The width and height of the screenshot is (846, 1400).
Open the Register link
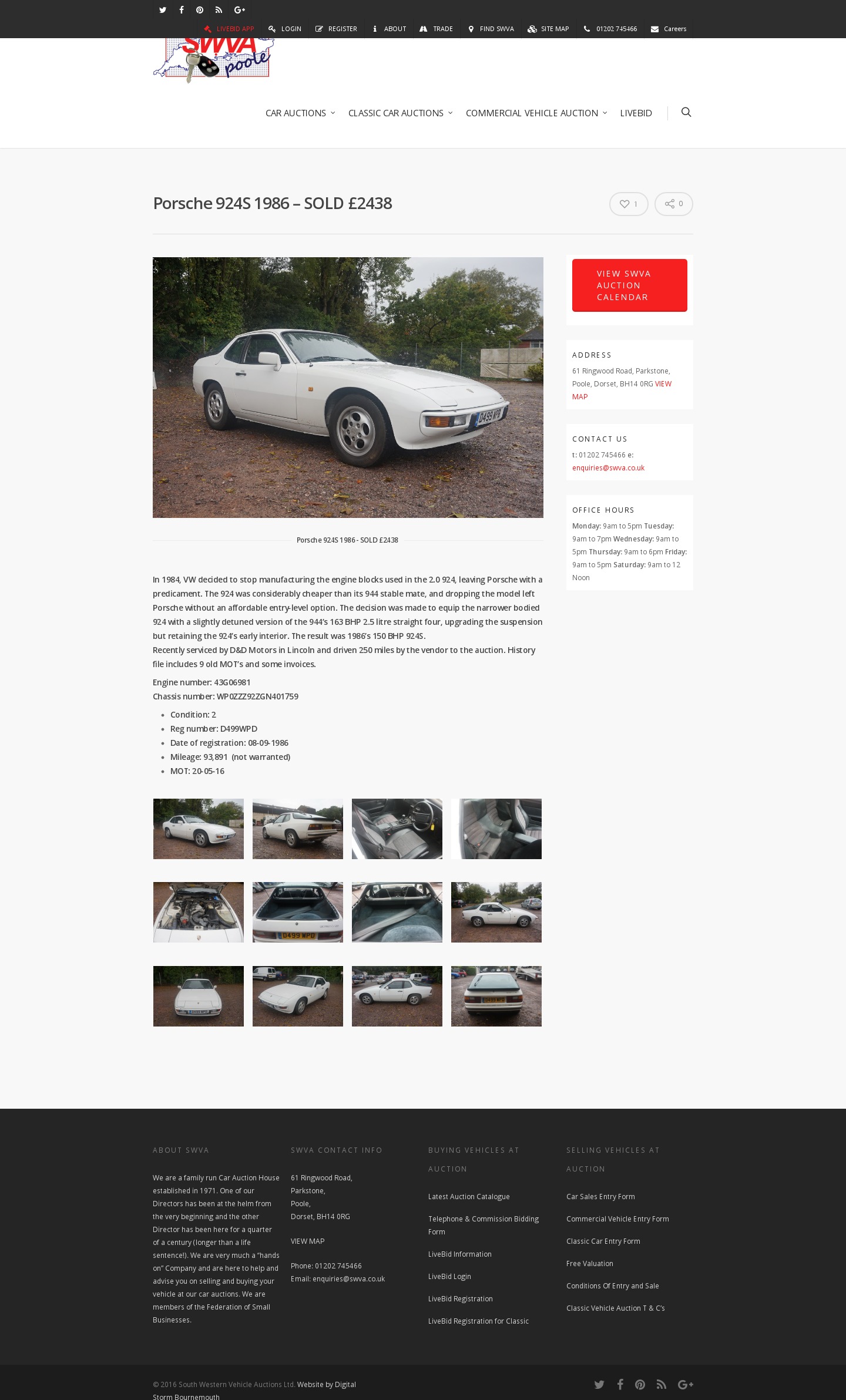click(336, 29)
